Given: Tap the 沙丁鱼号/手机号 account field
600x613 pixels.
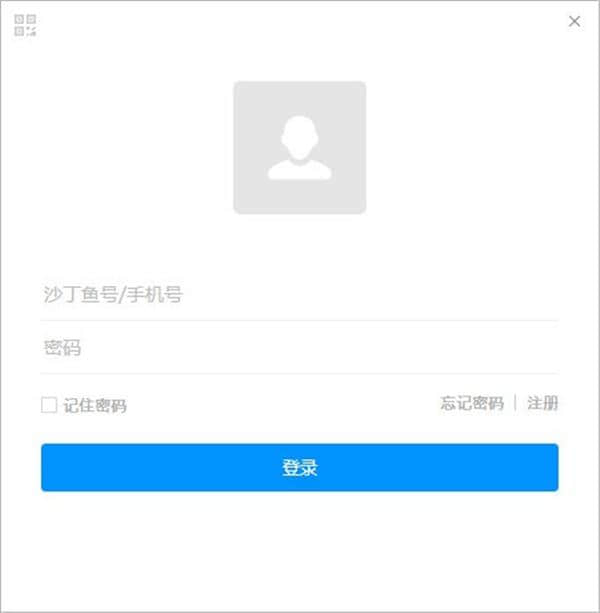Looking at the screenshot, I should click(299, 295).
